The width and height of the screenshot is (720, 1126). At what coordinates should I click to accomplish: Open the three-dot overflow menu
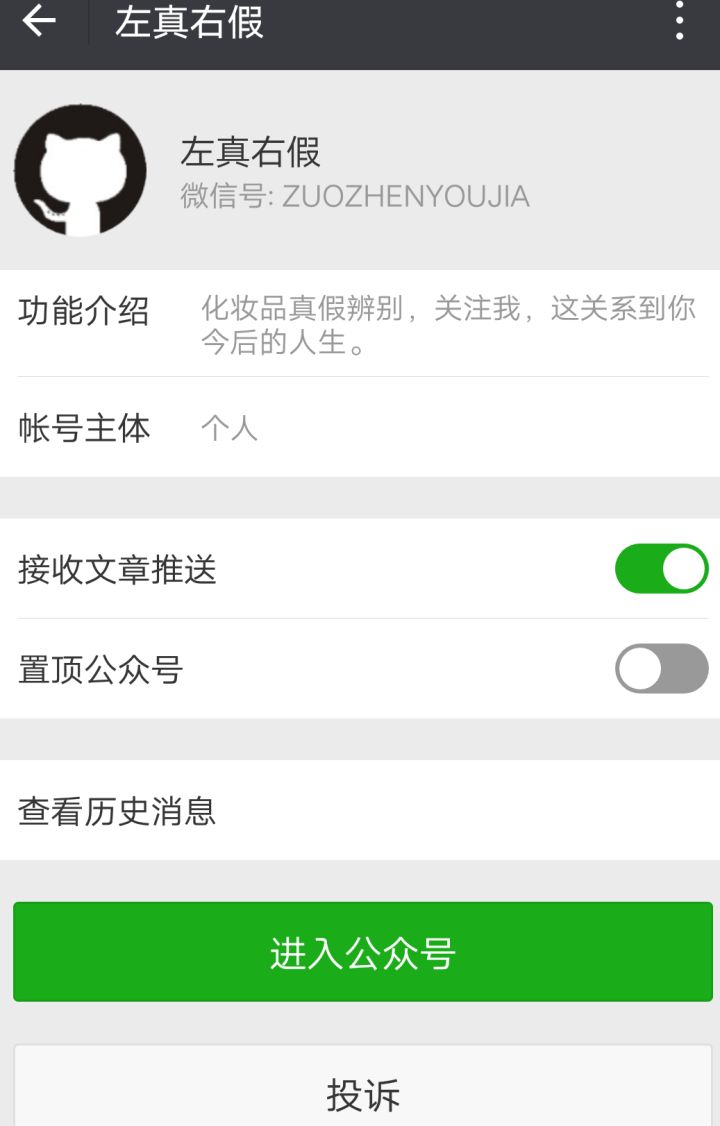679,21
